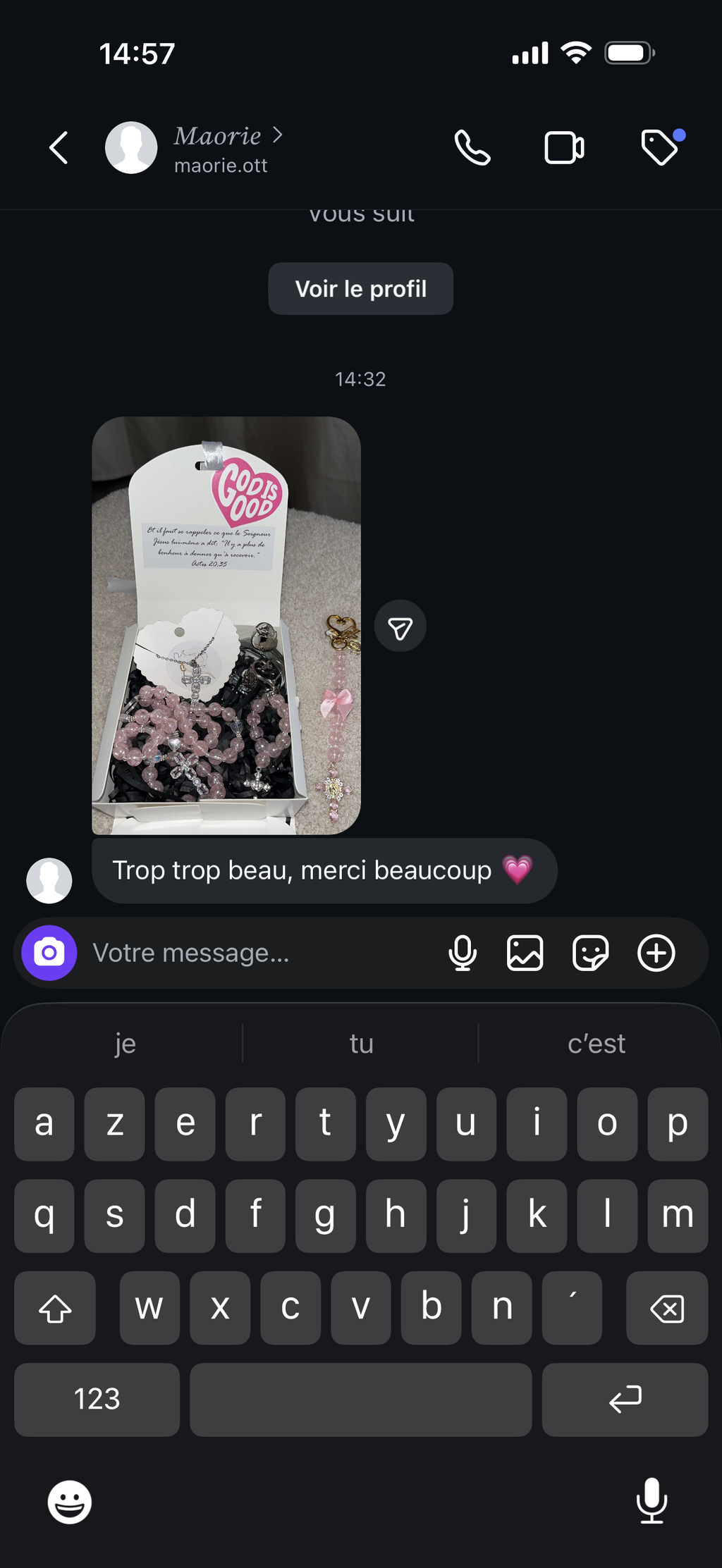The height and width of the screenshot is (1568, 722).
Task: Open the shared jewelry box photo
Action: 226,625
